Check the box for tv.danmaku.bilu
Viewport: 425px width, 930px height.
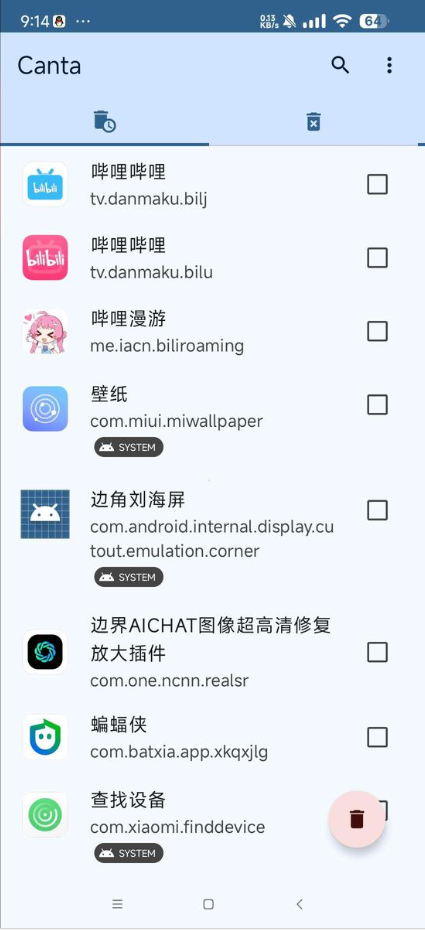(x=378, y=258)
